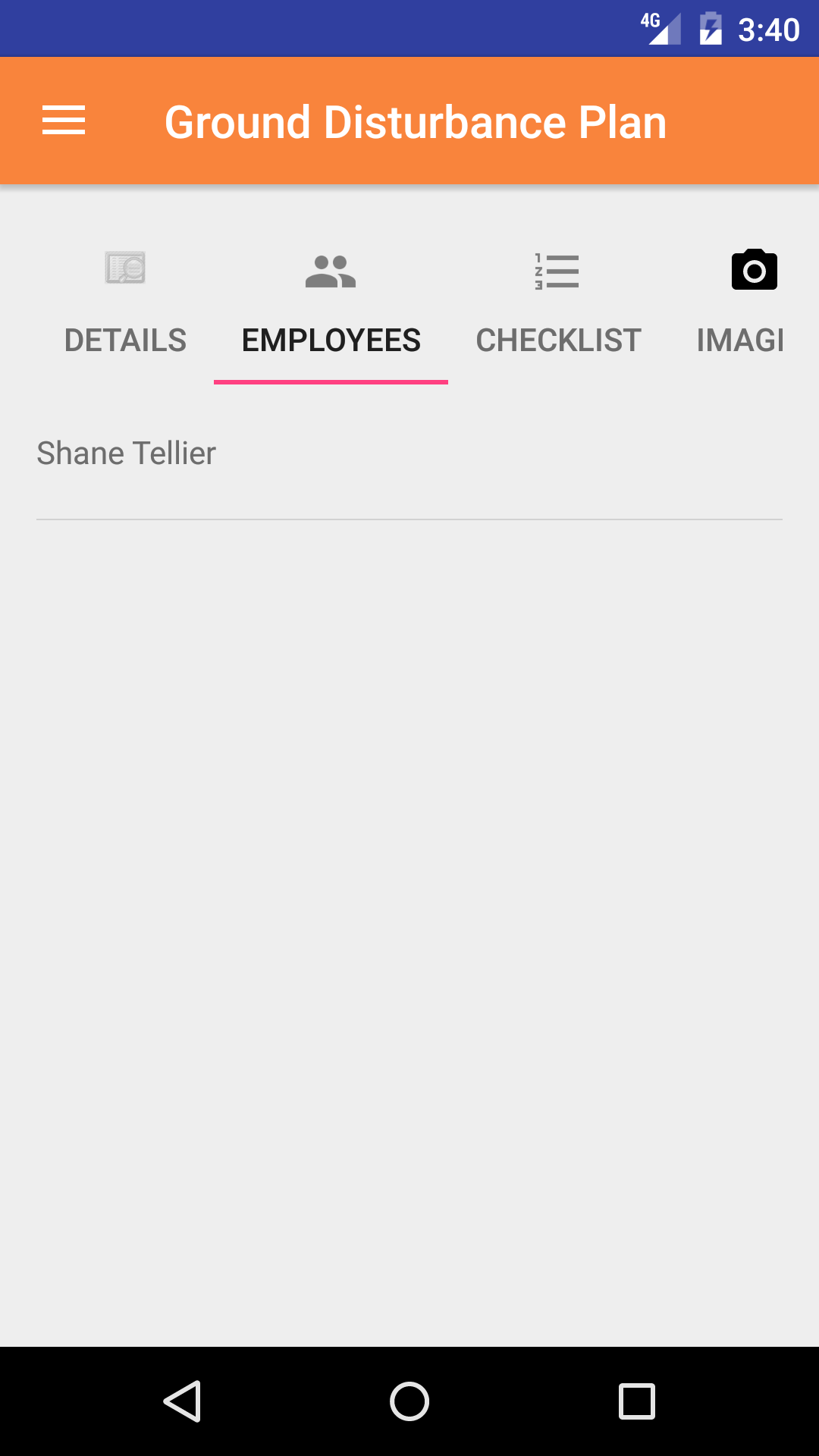Return to the home screen
Screen dimensions: 819x1456
point(409,1401)
